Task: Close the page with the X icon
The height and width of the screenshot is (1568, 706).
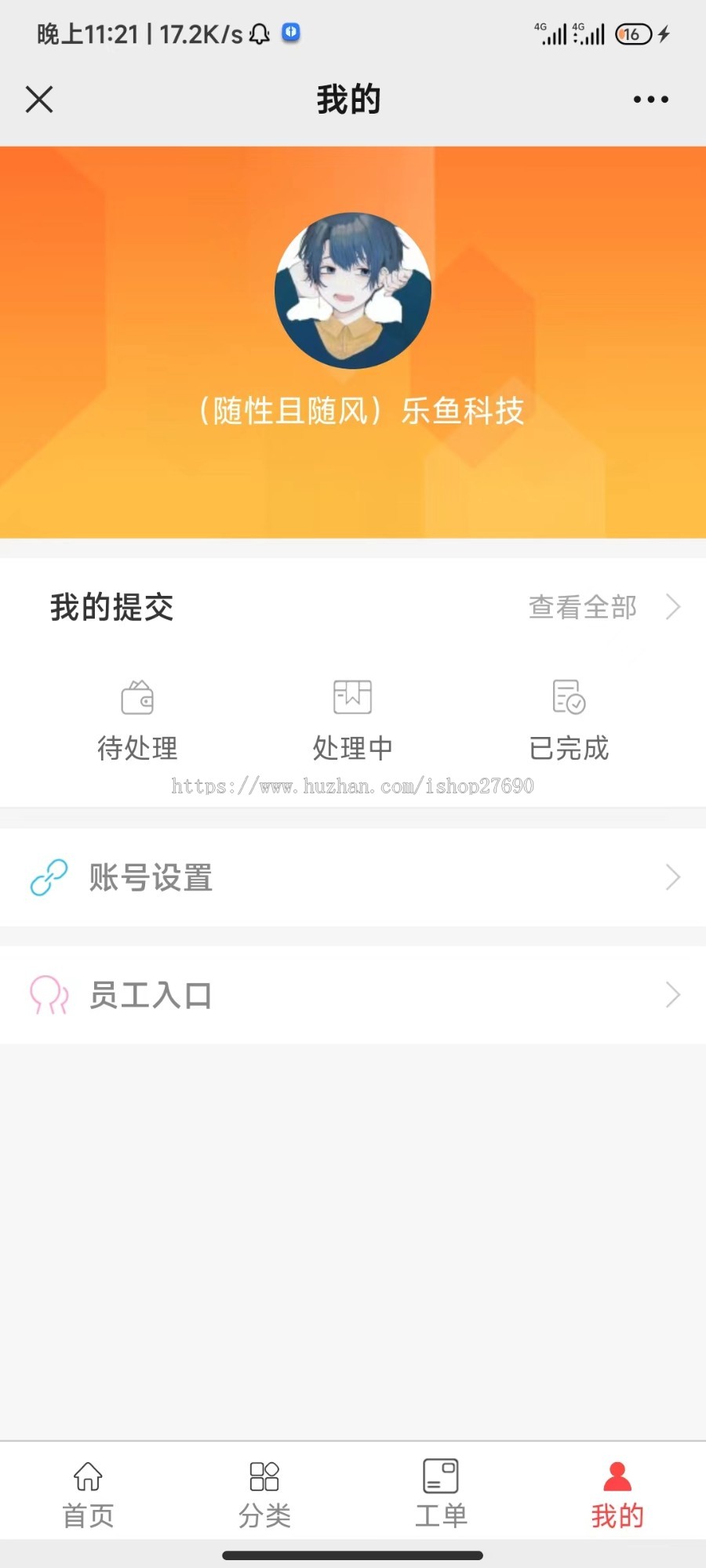Action: click(39, 100)
